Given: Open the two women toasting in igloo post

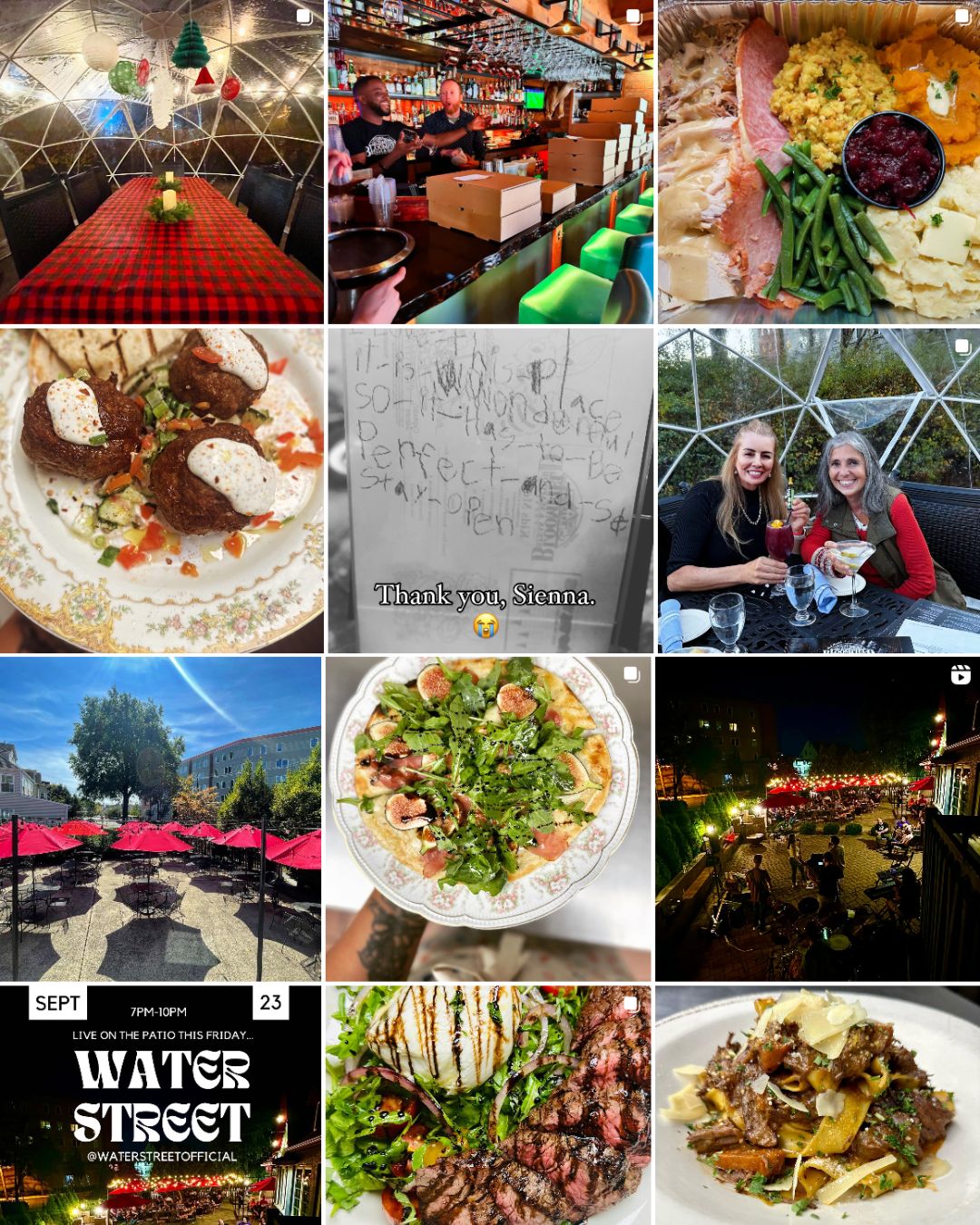Looking at the screenshot, I should [x=818, y=490].
